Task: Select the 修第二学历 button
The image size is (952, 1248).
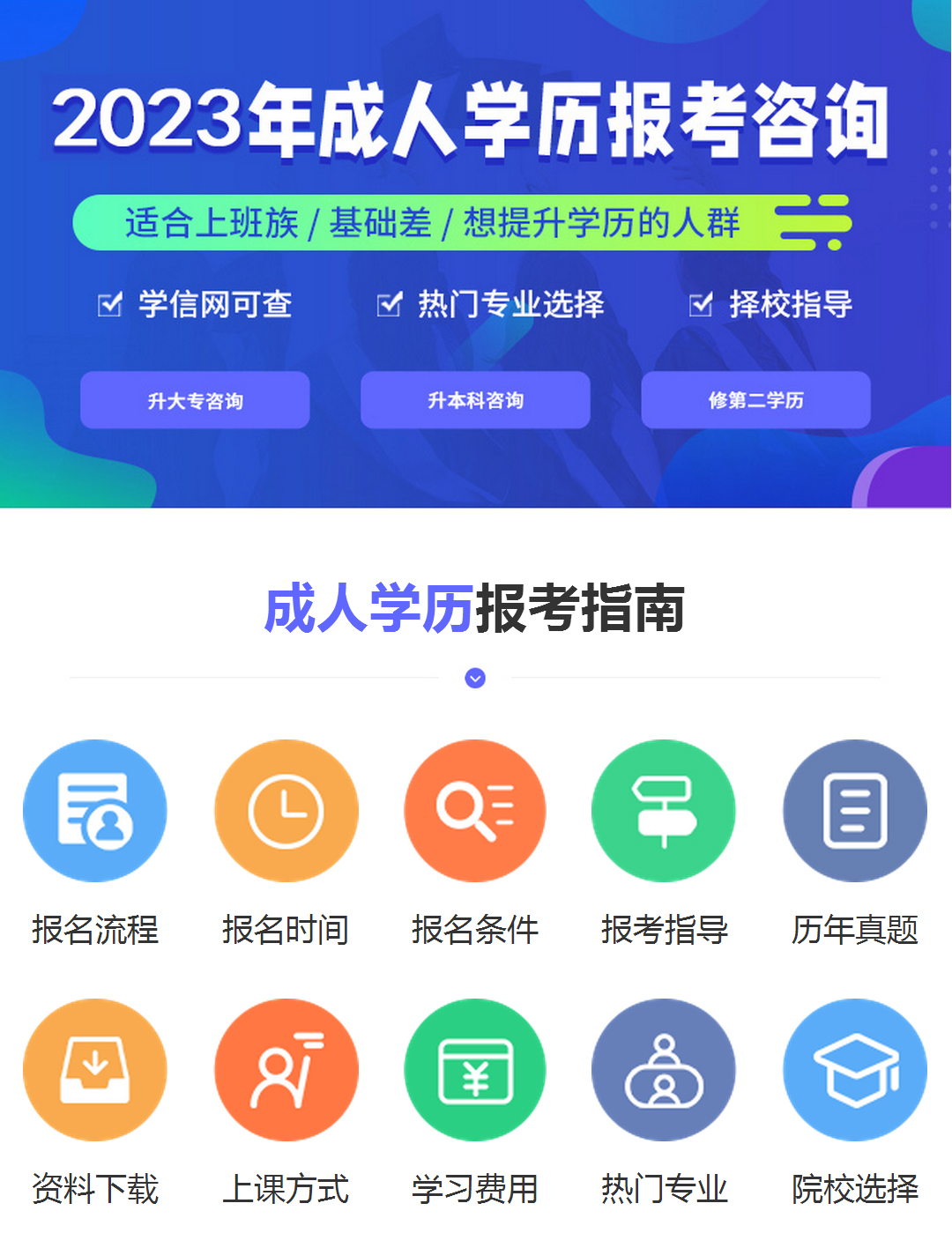Action: [755, 400]
